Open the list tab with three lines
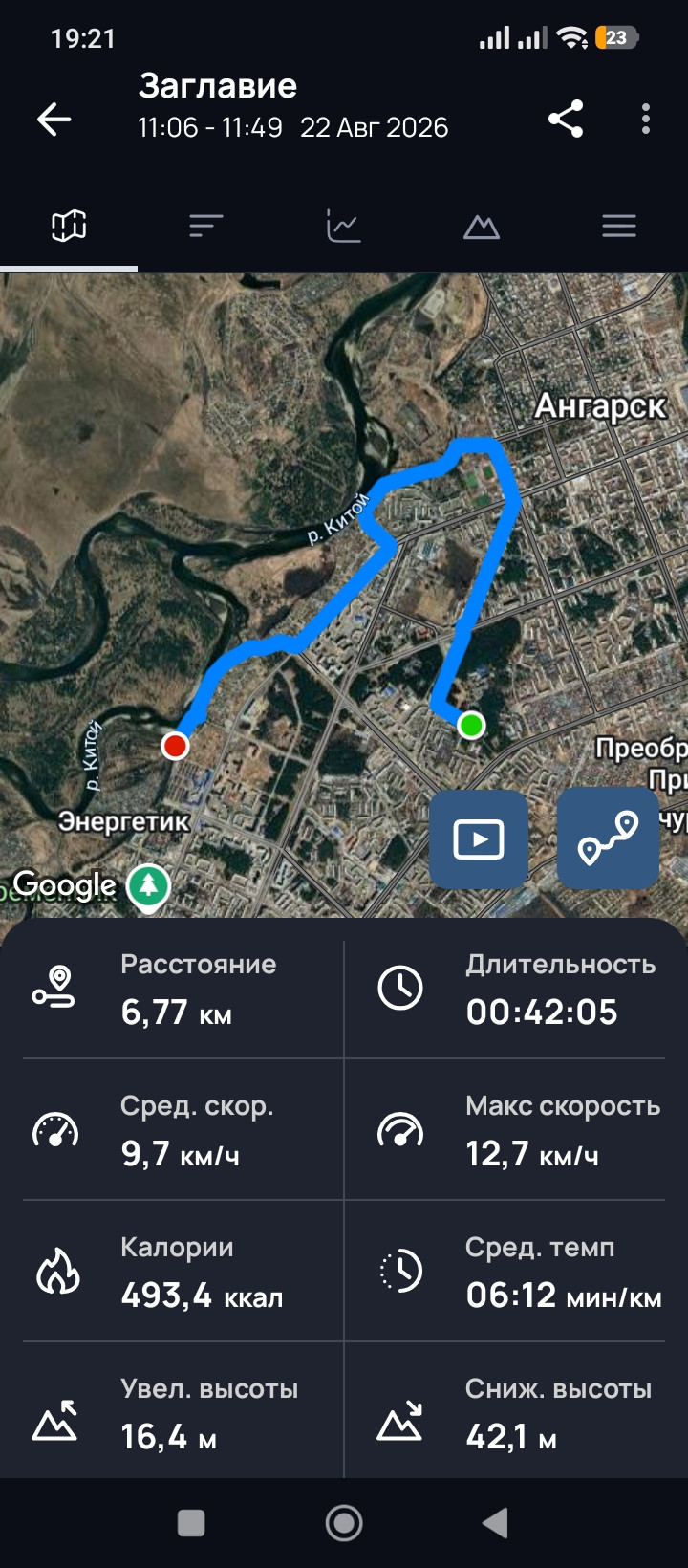The height and width of the screenshot is (1568, 688). pos(619,226)
